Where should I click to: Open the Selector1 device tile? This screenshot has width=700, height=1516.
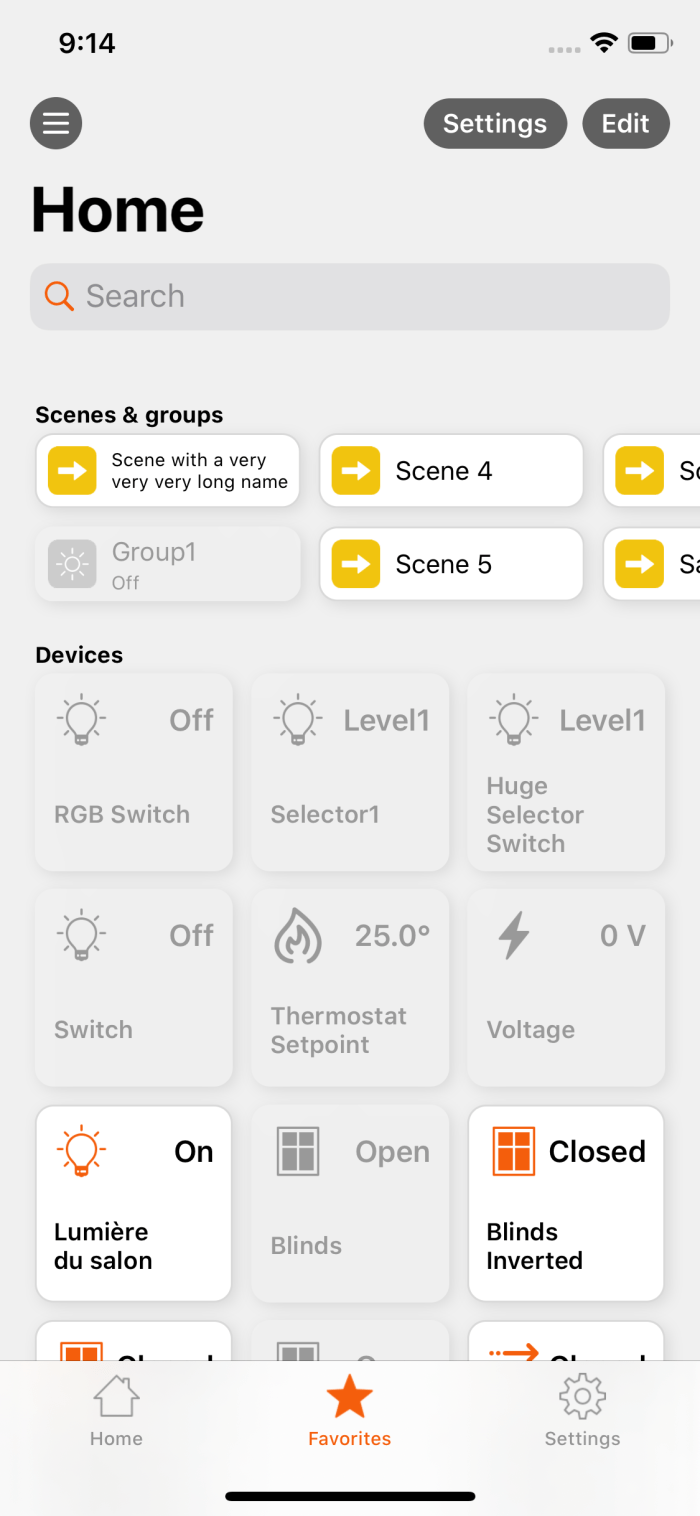pyautogui.click(x=350, y=772)
